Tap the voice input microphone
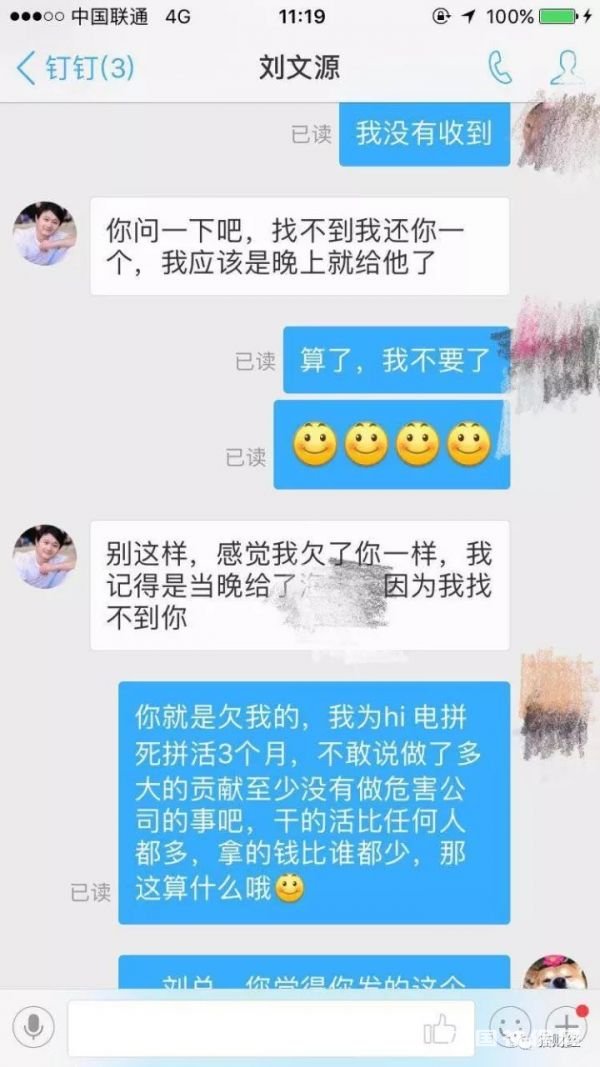The width and height of the screenshot is (600, 1067). (x=33, y=1027)
